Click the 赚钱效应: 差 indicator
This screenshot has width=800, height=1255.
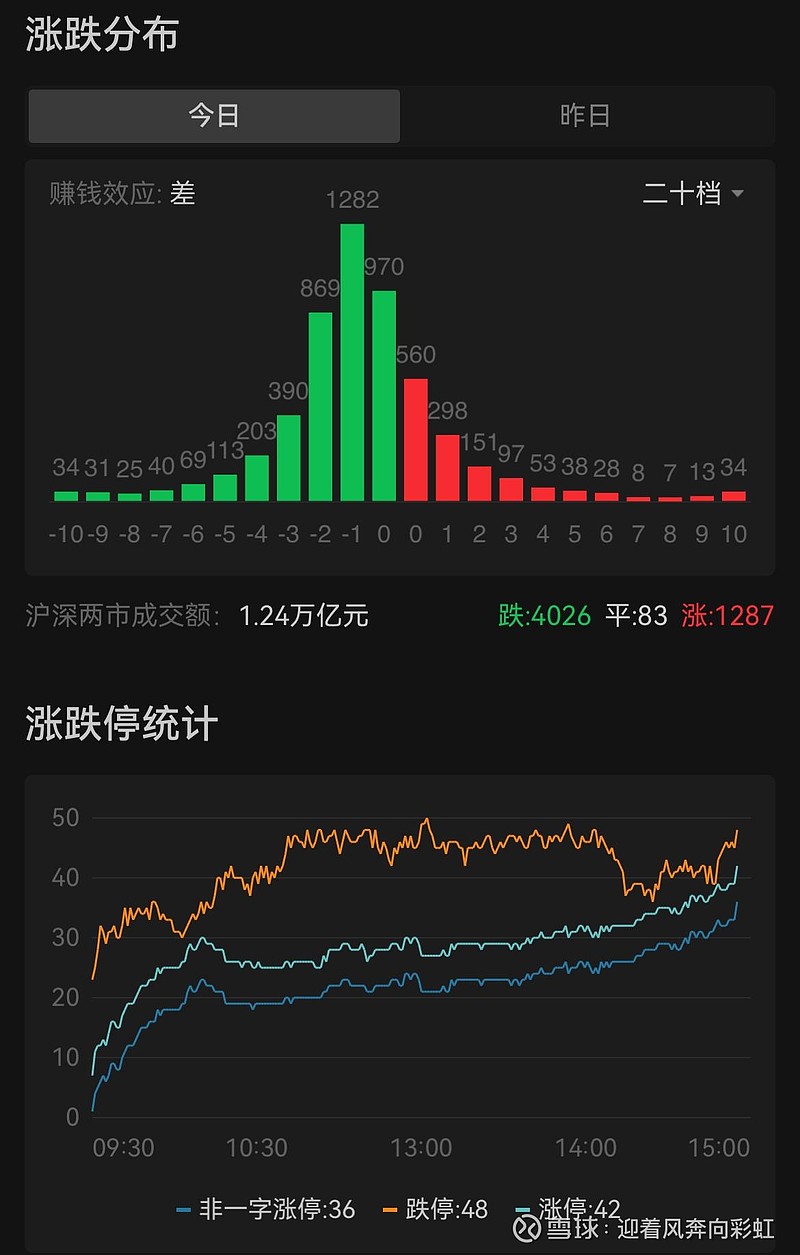click(x=120, y=196)
